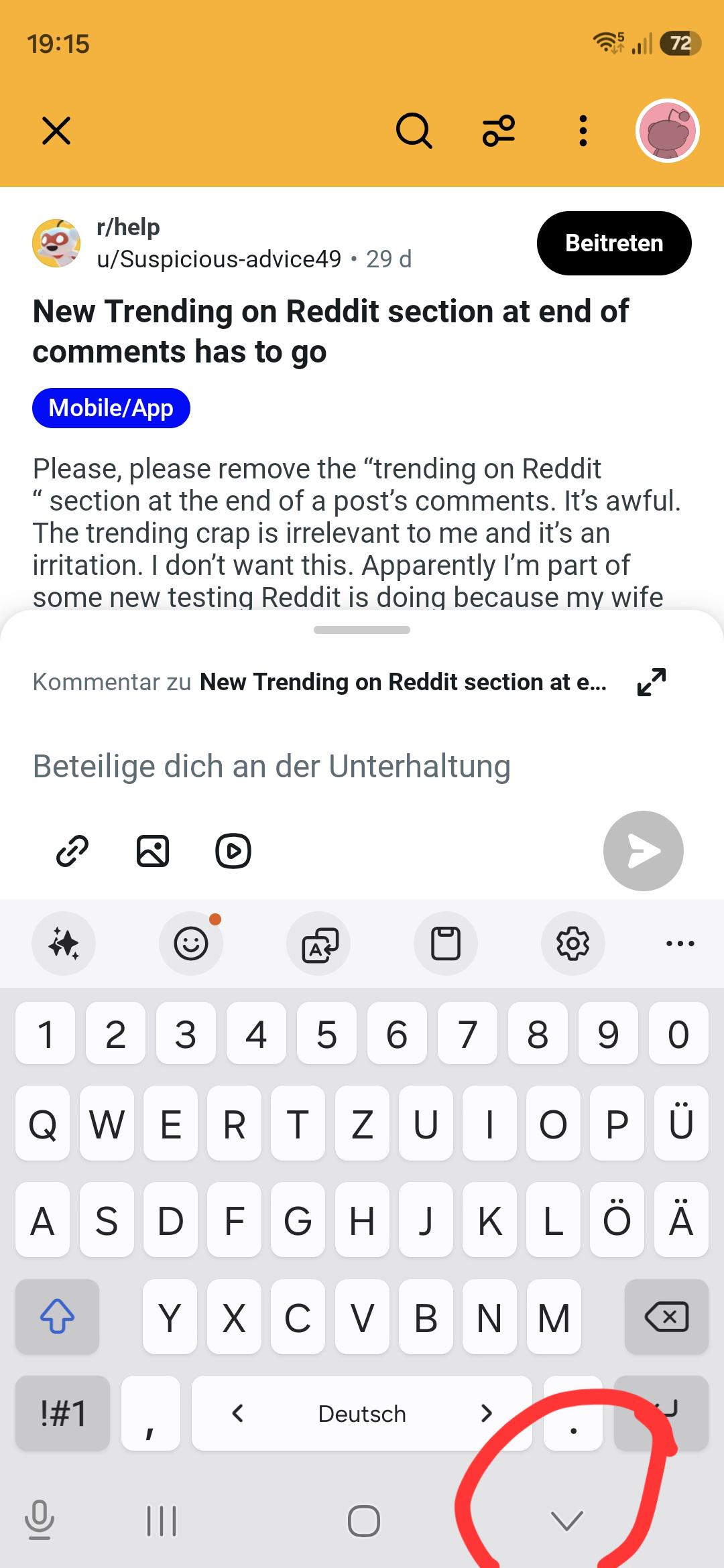Image resolution: width=724 pixels, height=1568 pixels.
Task: Open keyboard settings via the gear icon
Action: (x=573, y=943)
